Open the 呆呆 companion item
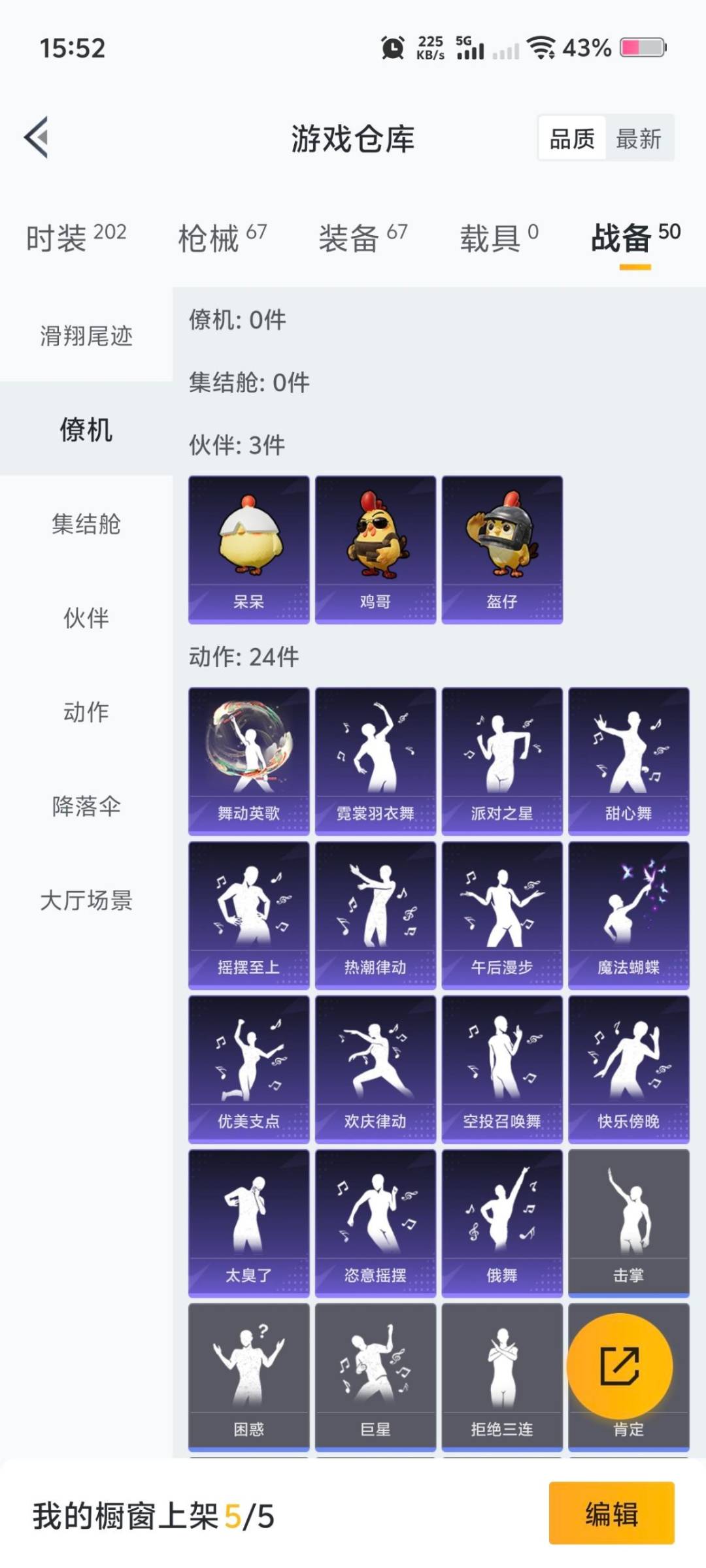The width and height of the screenshot is (706, 1568). point(248,549)
